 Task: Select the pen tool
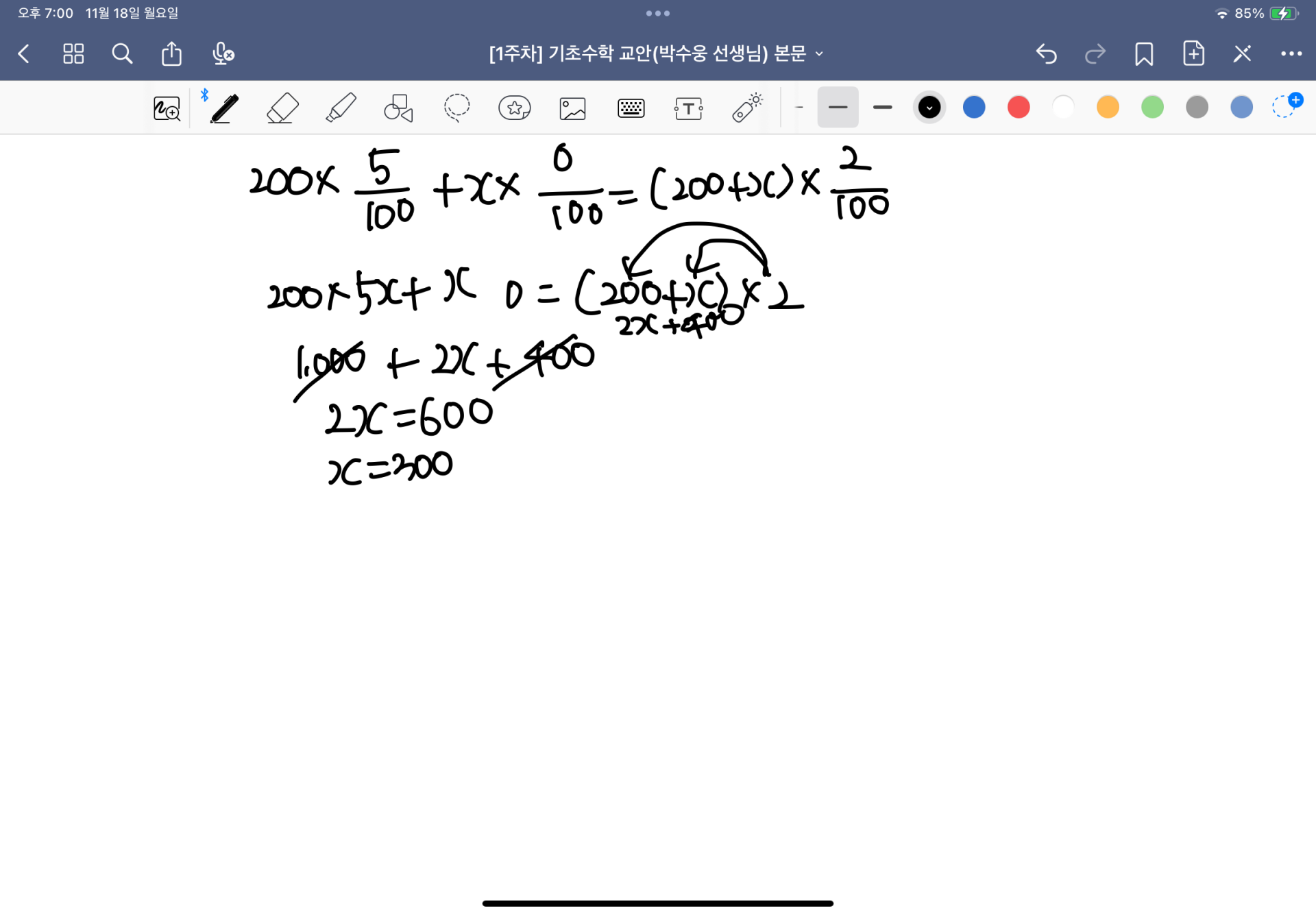[224, 108]
